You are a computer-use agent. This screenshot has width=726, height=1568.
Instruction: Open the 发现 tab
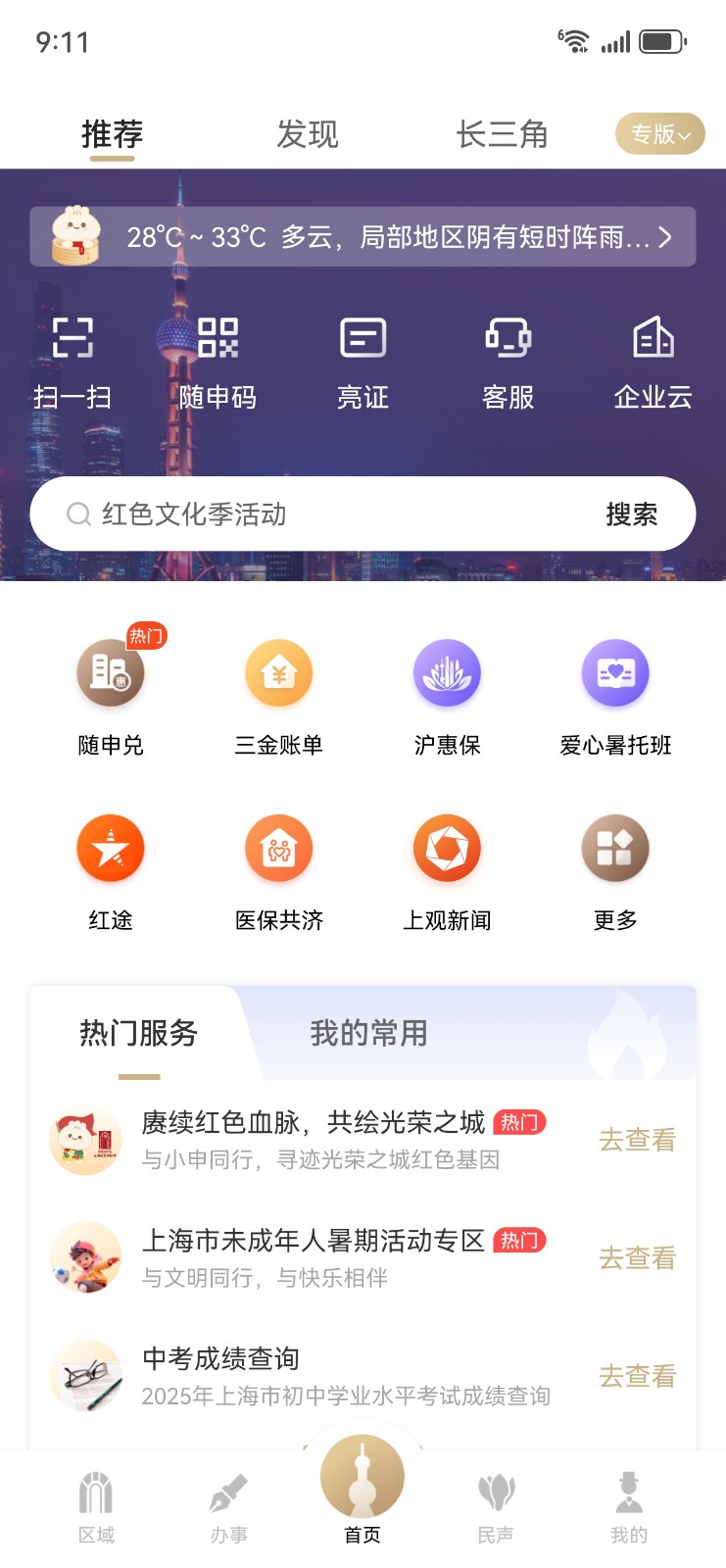[308, 133]
